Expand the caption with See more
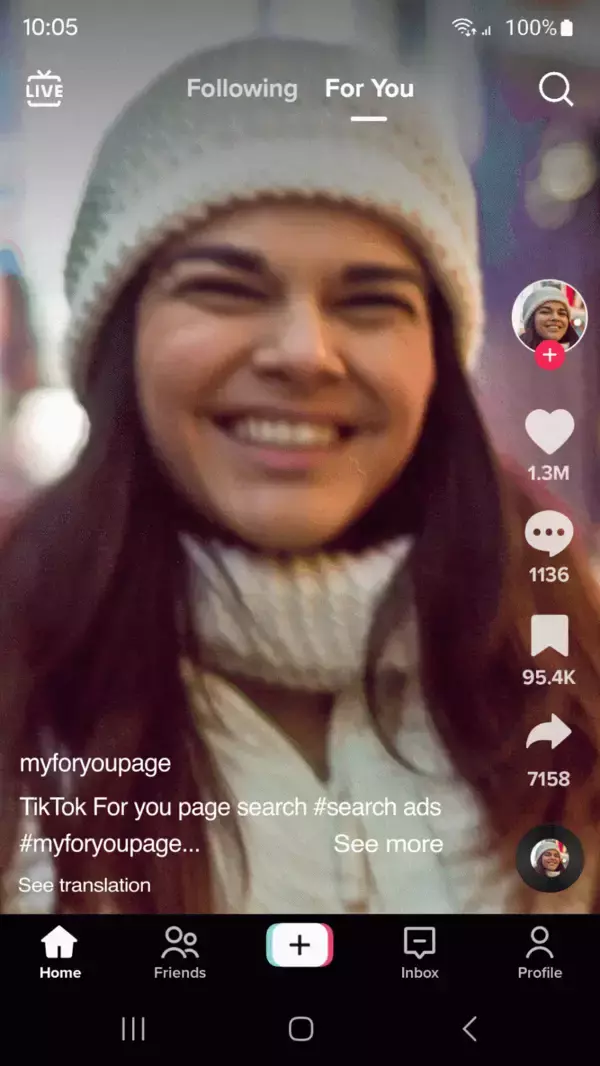600x1066 pixels. click(388, 844)
